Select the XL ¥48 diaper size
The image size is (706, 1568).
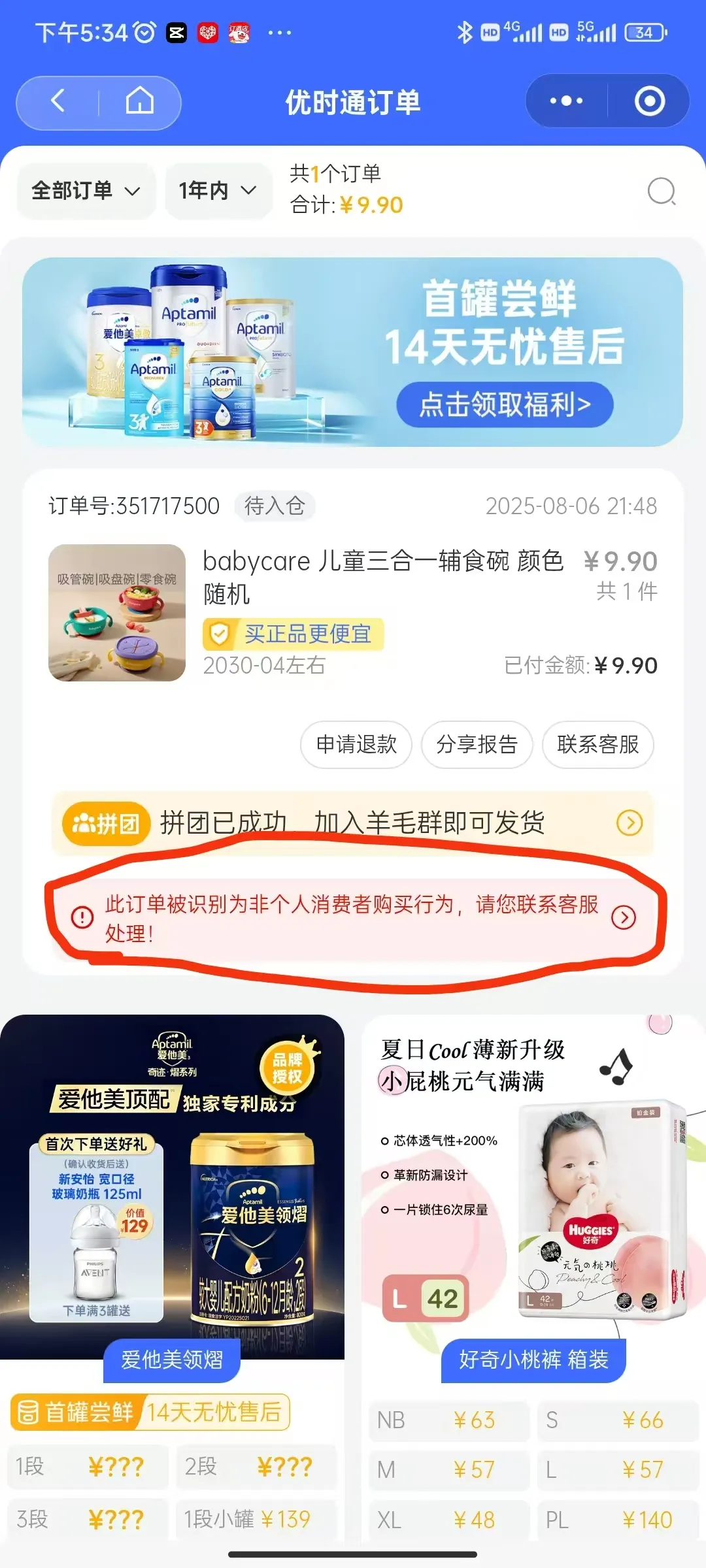(x=448, y=1520)
